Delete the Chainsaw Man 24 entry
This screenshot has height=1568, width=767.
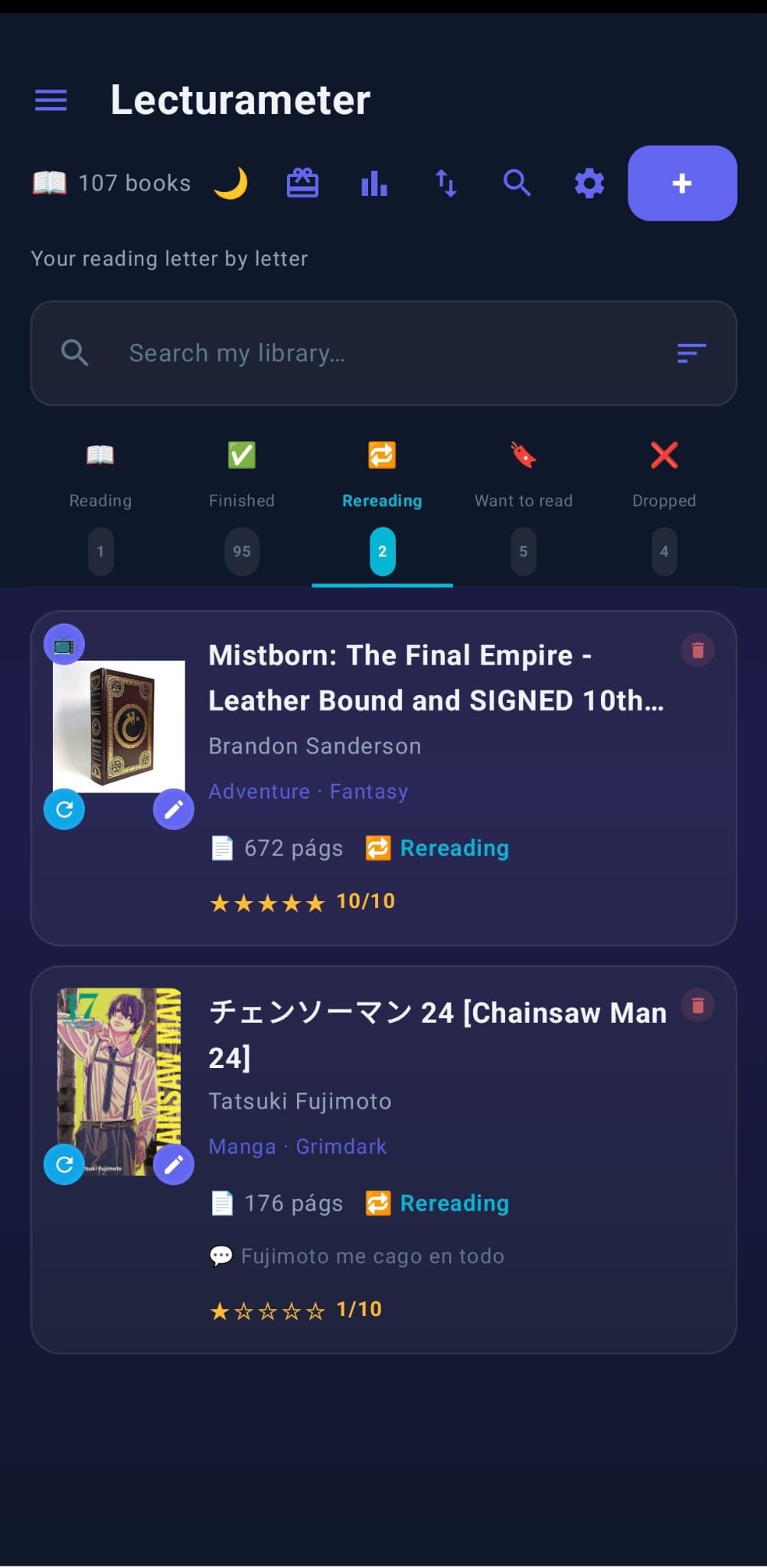point(697,1005)
